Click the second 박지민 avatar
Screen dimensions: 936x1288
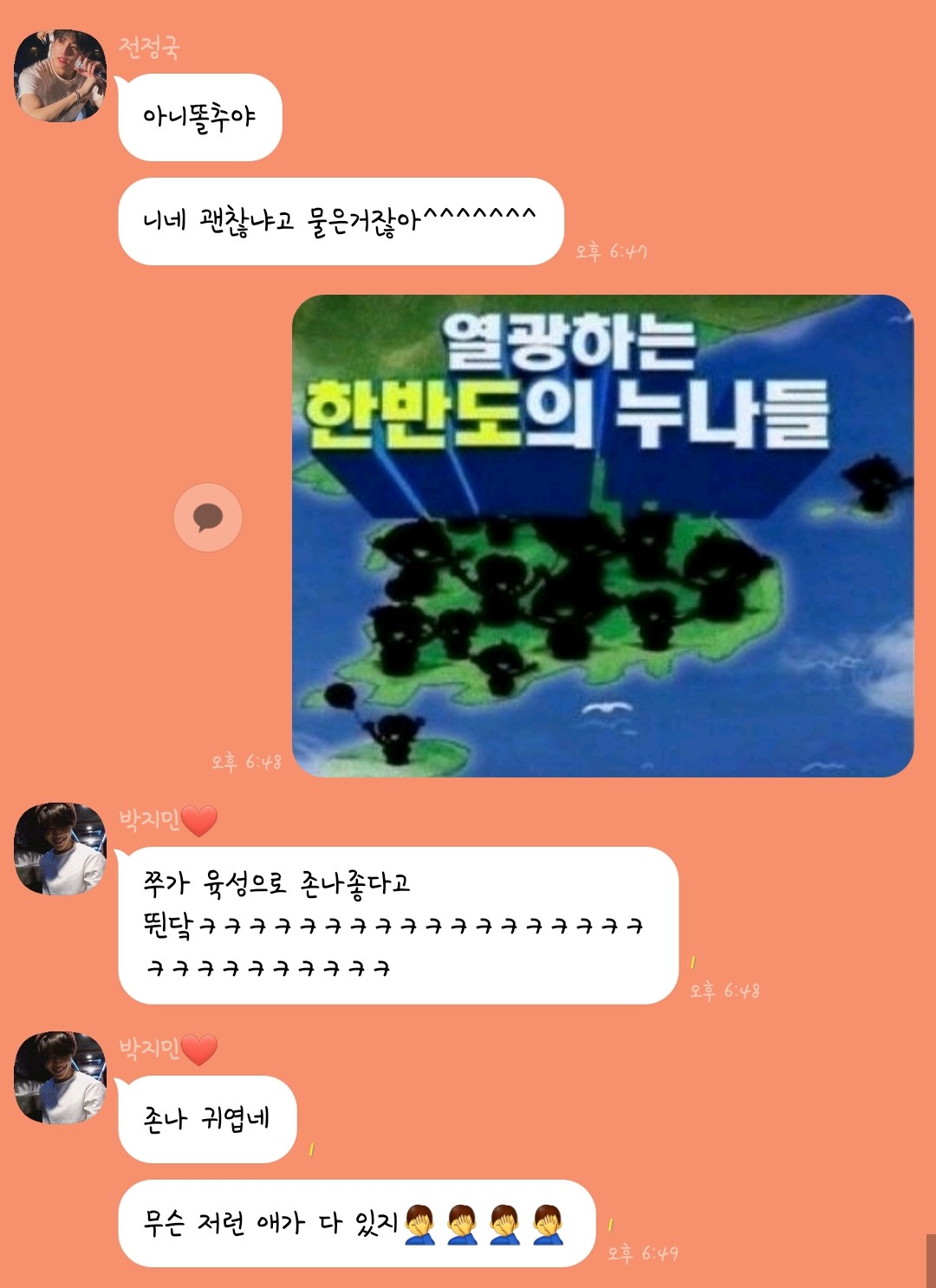coord(61,1075)
